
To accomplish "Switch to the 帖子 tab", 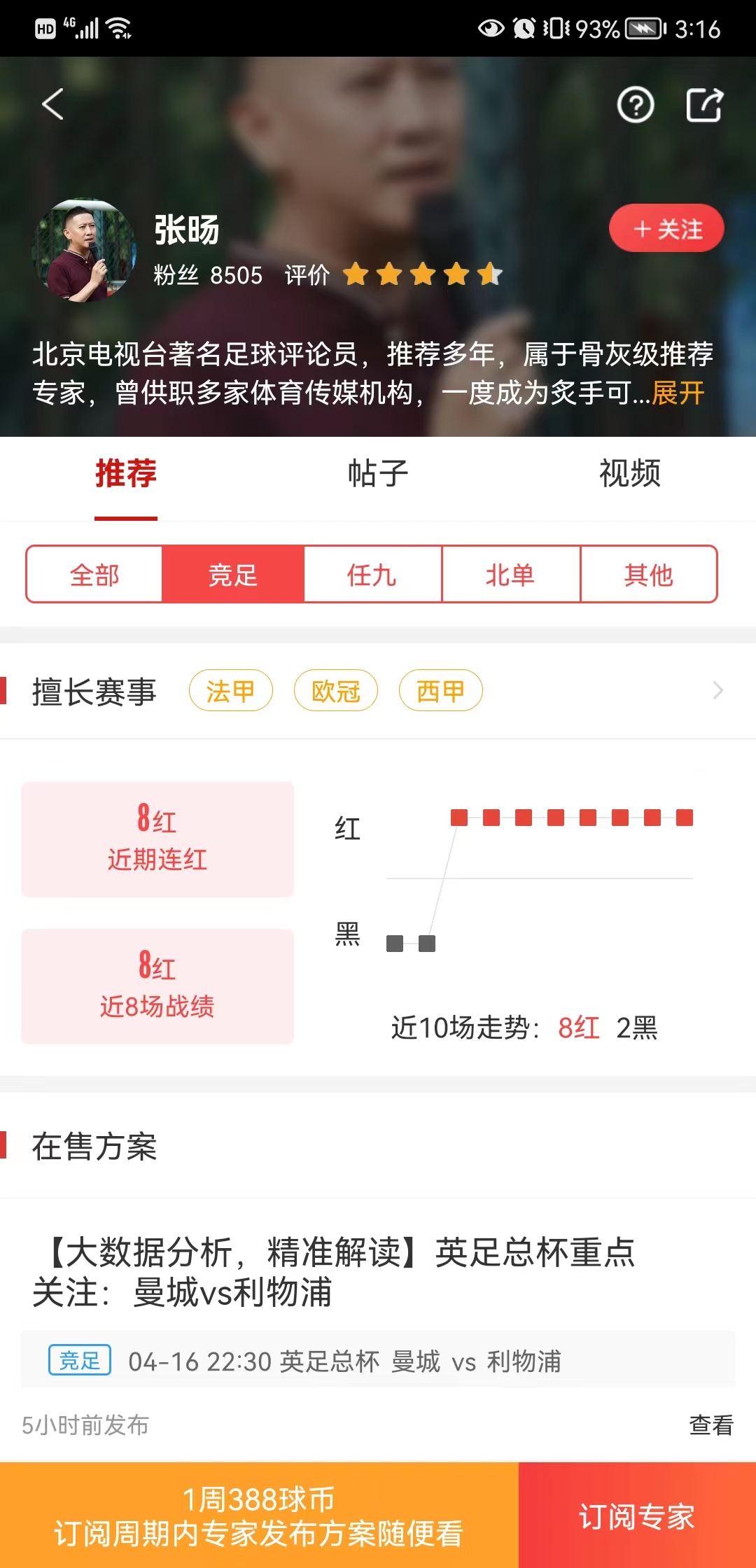I will (378, 474).
